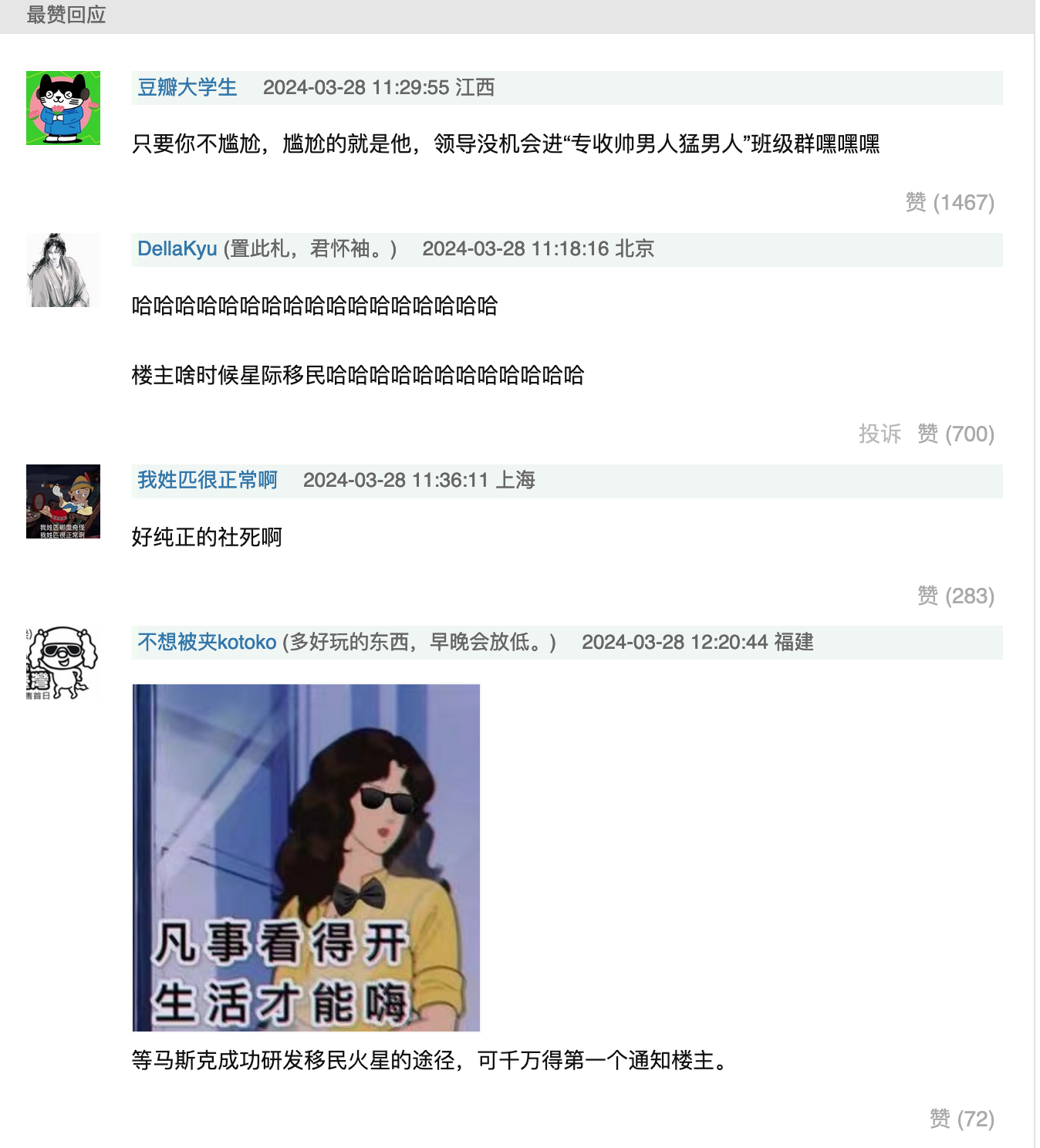Report DellaKyu's comment via 投诉

[x=880, y=434]
